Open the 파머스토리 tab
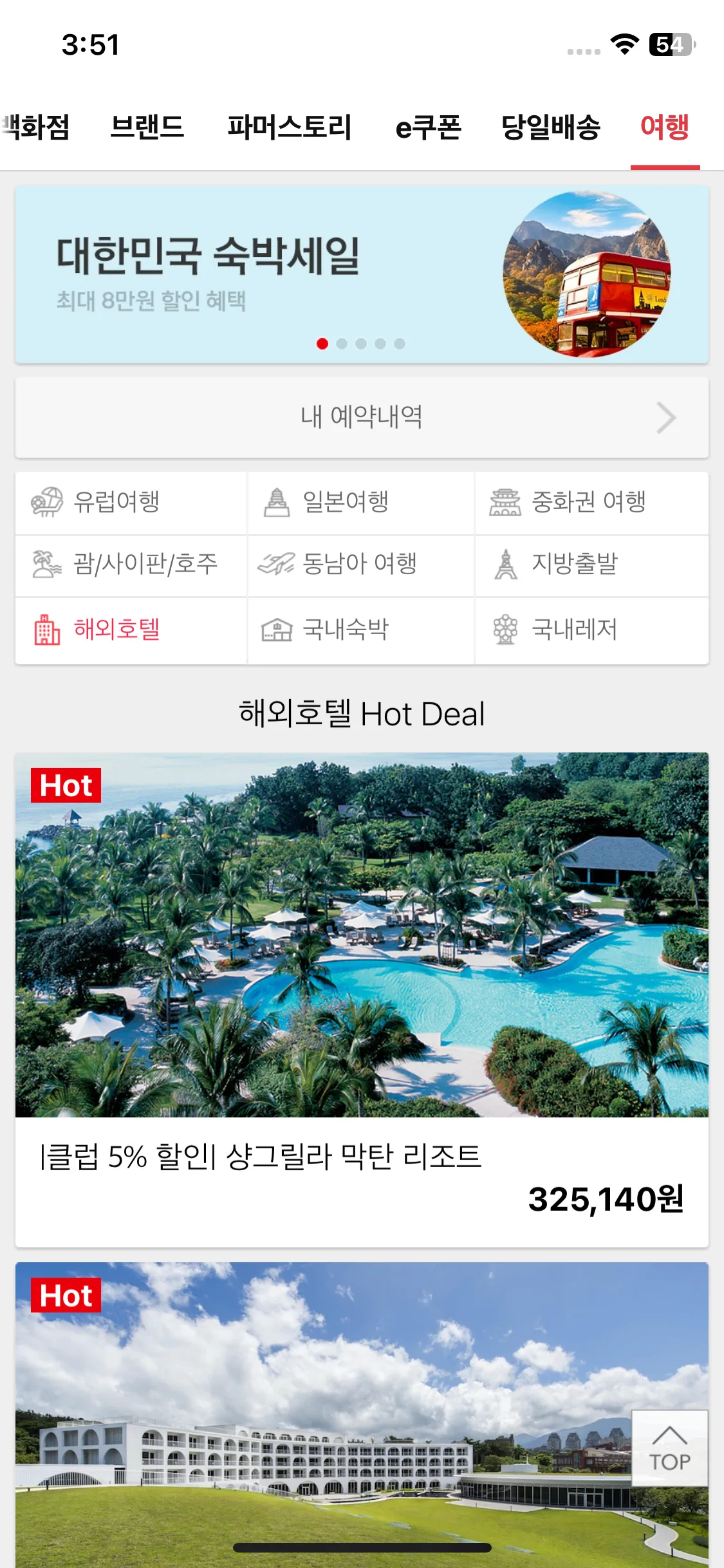724x1568 pixels. pyautogui.click(x=289, y=127)
